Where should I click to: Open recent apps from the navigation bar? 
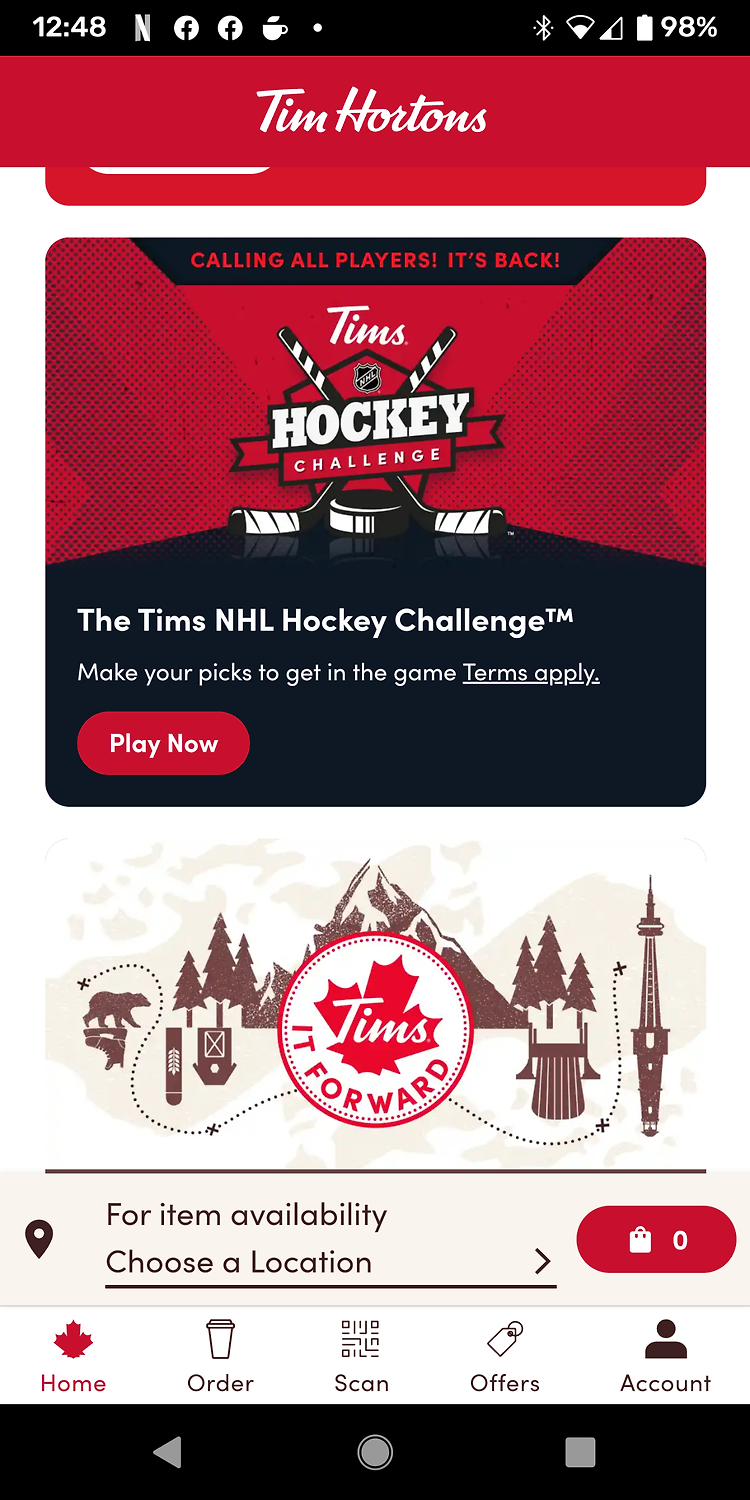pyautogui.click(x=580, y=1452)
